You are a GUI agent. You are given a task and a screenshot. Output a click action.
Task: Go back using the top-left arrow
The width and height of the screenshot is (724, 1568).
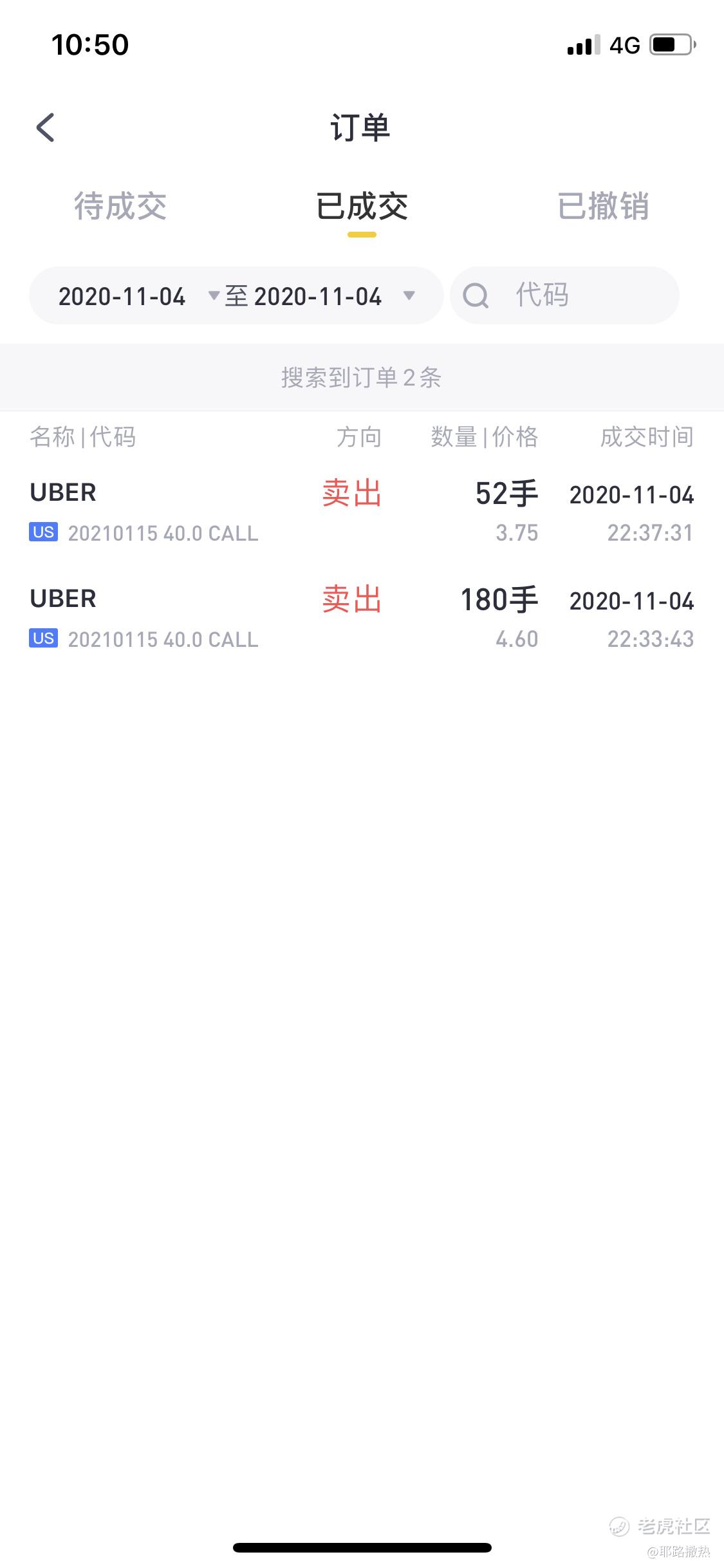(x=45, y=127)
